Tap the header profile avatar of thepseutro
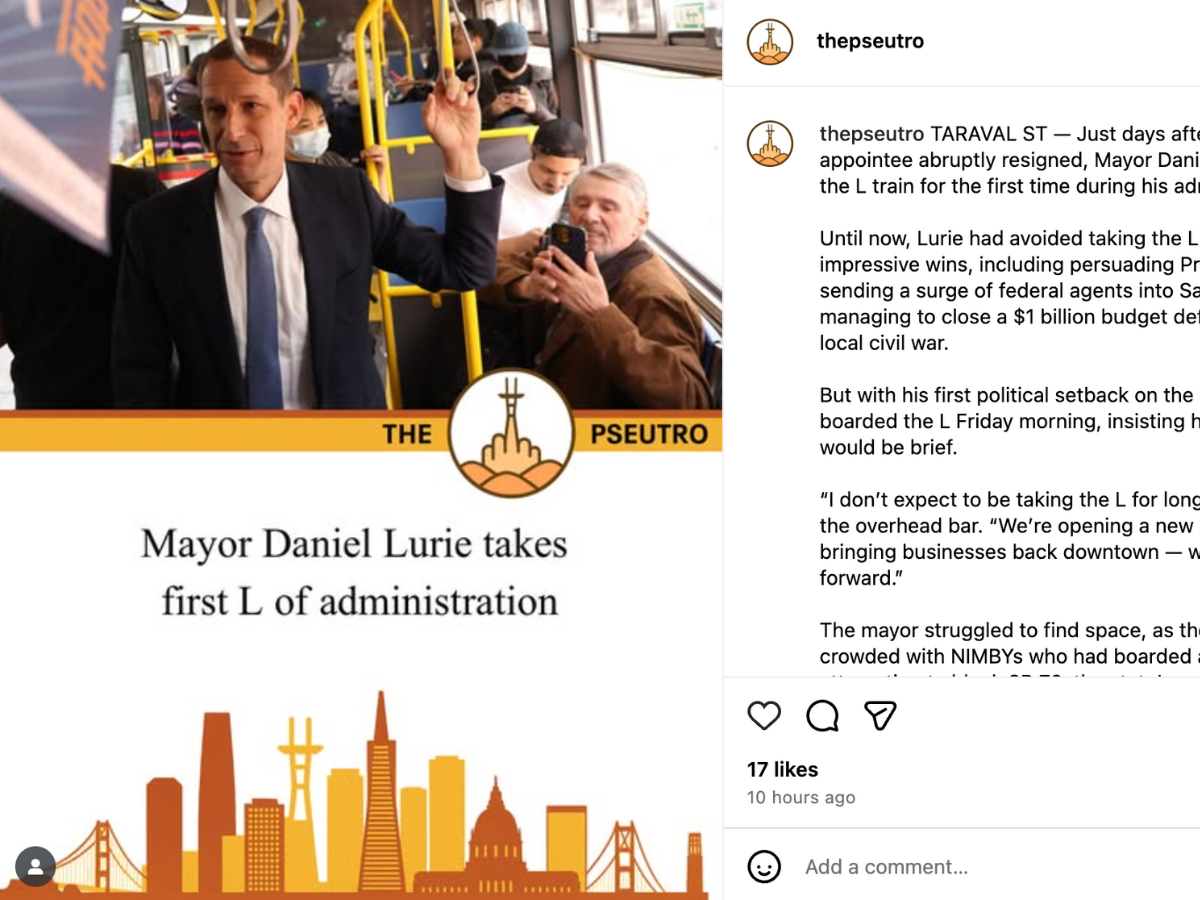1200x900 pixels. [x=770, y=42]
